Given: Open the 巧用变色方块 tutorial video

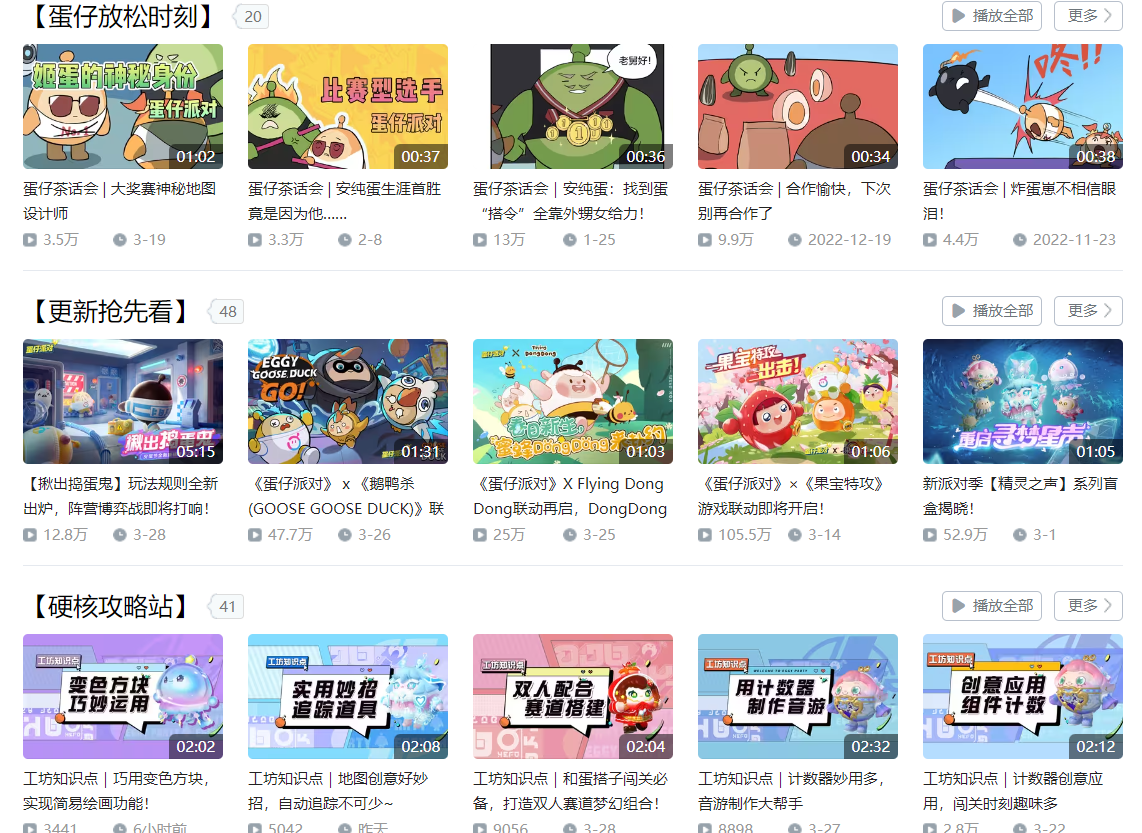Looking at the screenshot, I should [123, 696].
